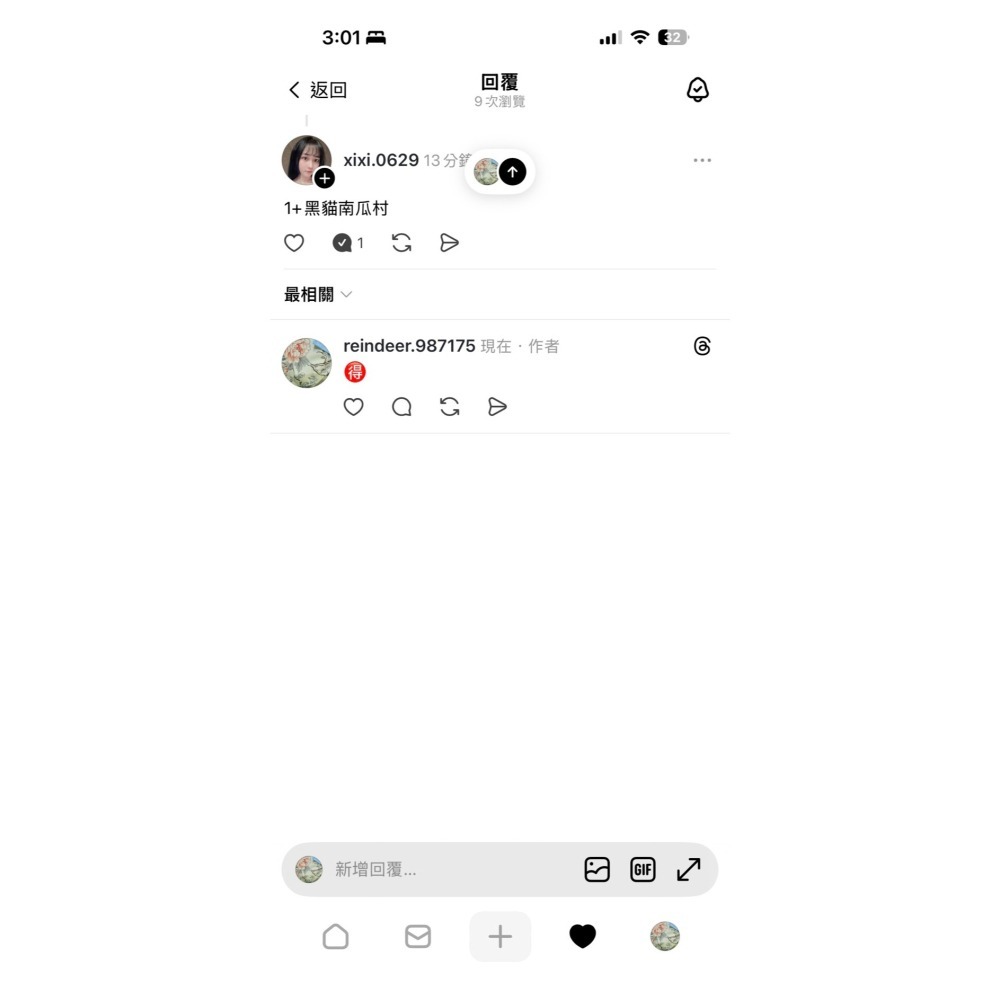Tap the Threads icon on reindeer.987175's reply
The width and height of the screenshot is (1000, 1000).
[x=702, y=347]
